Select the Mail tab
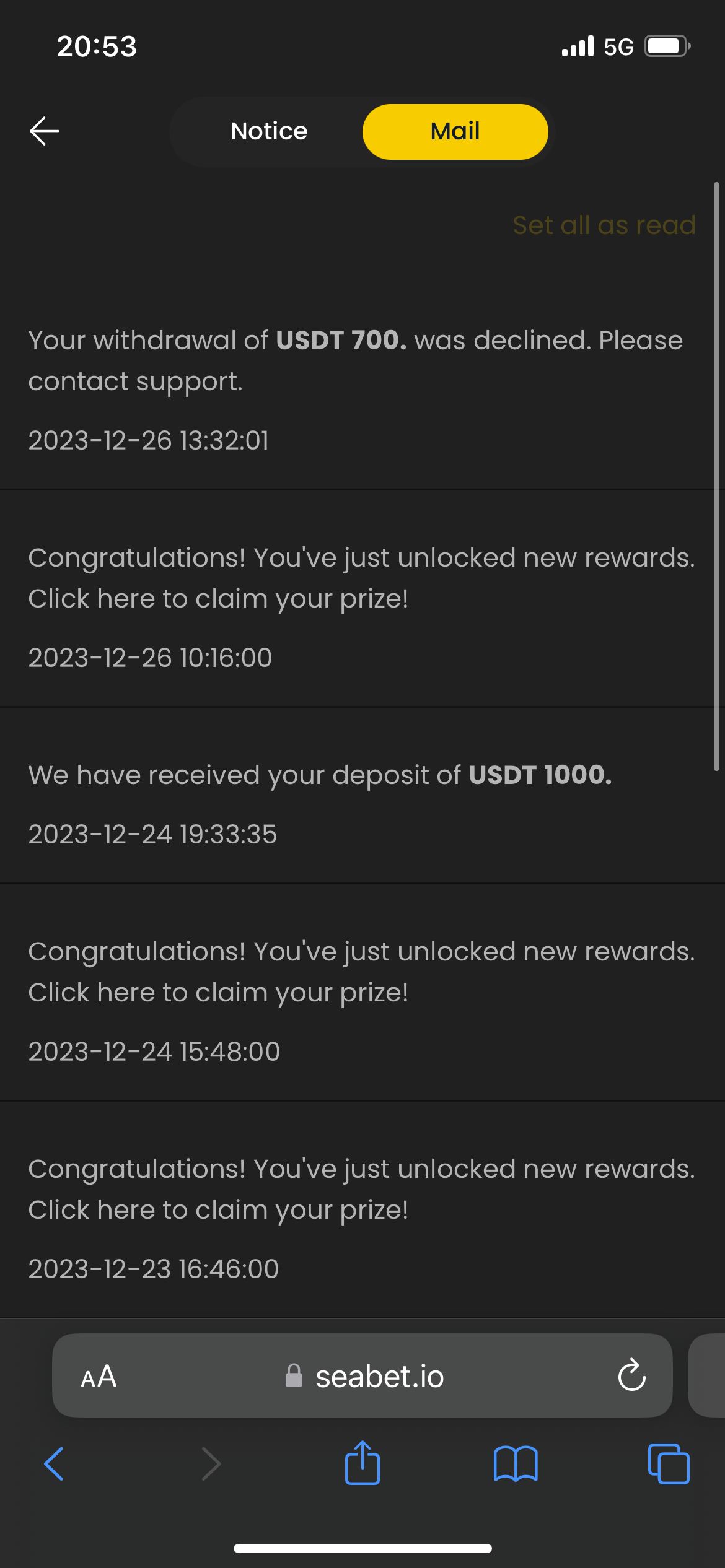Viewport: 725px width, 1568px height. 455,131
